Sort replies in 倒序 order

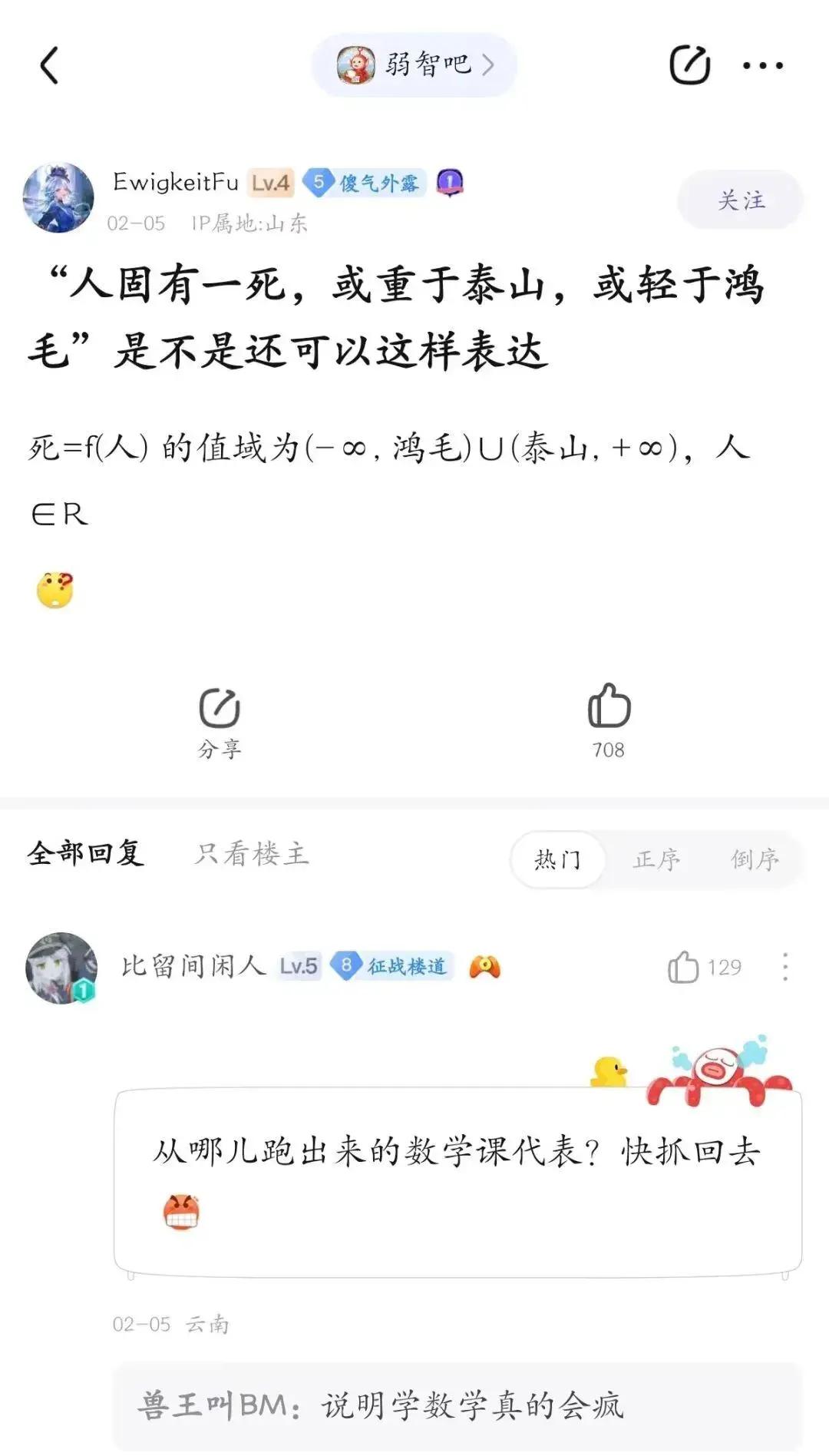point(755,859)
